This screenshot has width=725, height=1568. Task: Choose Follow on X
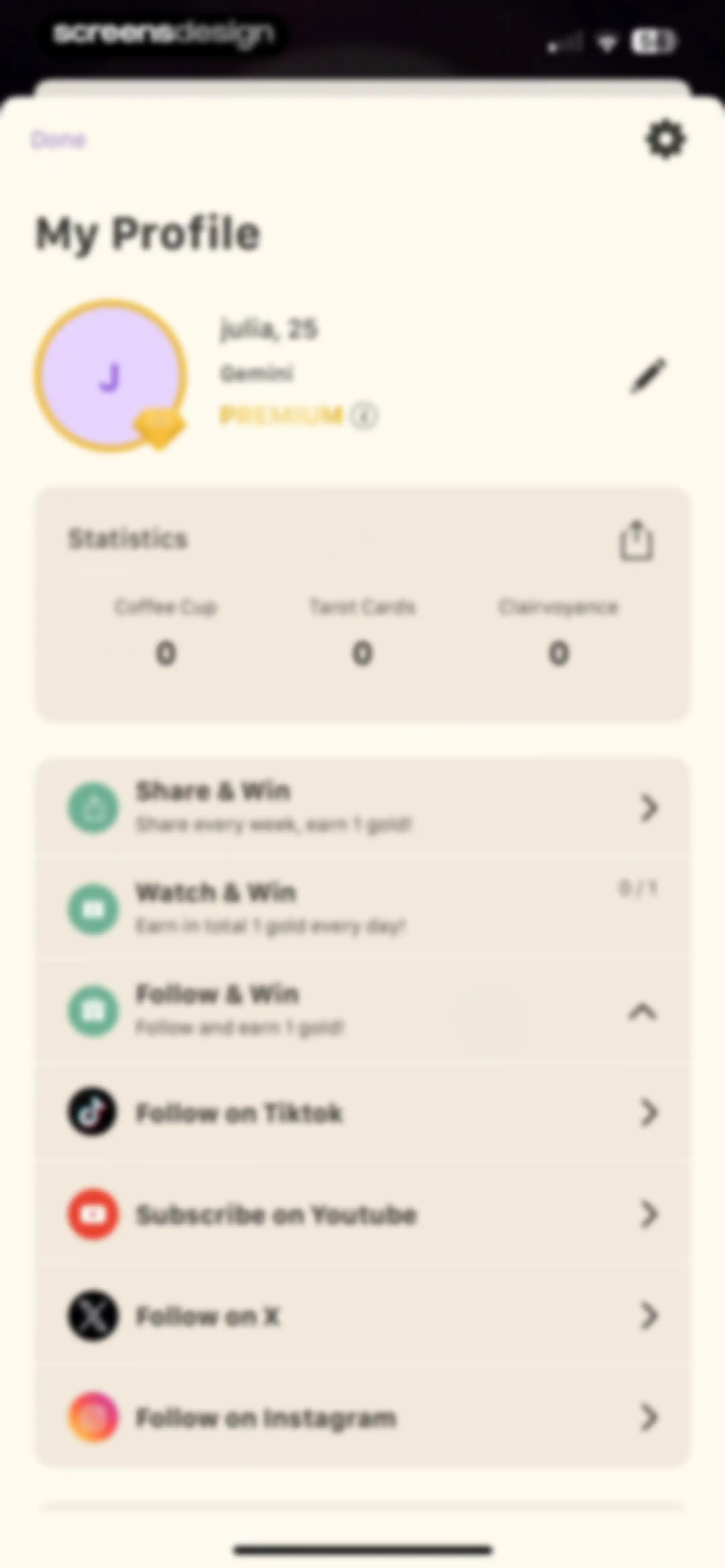point(363,1316)
